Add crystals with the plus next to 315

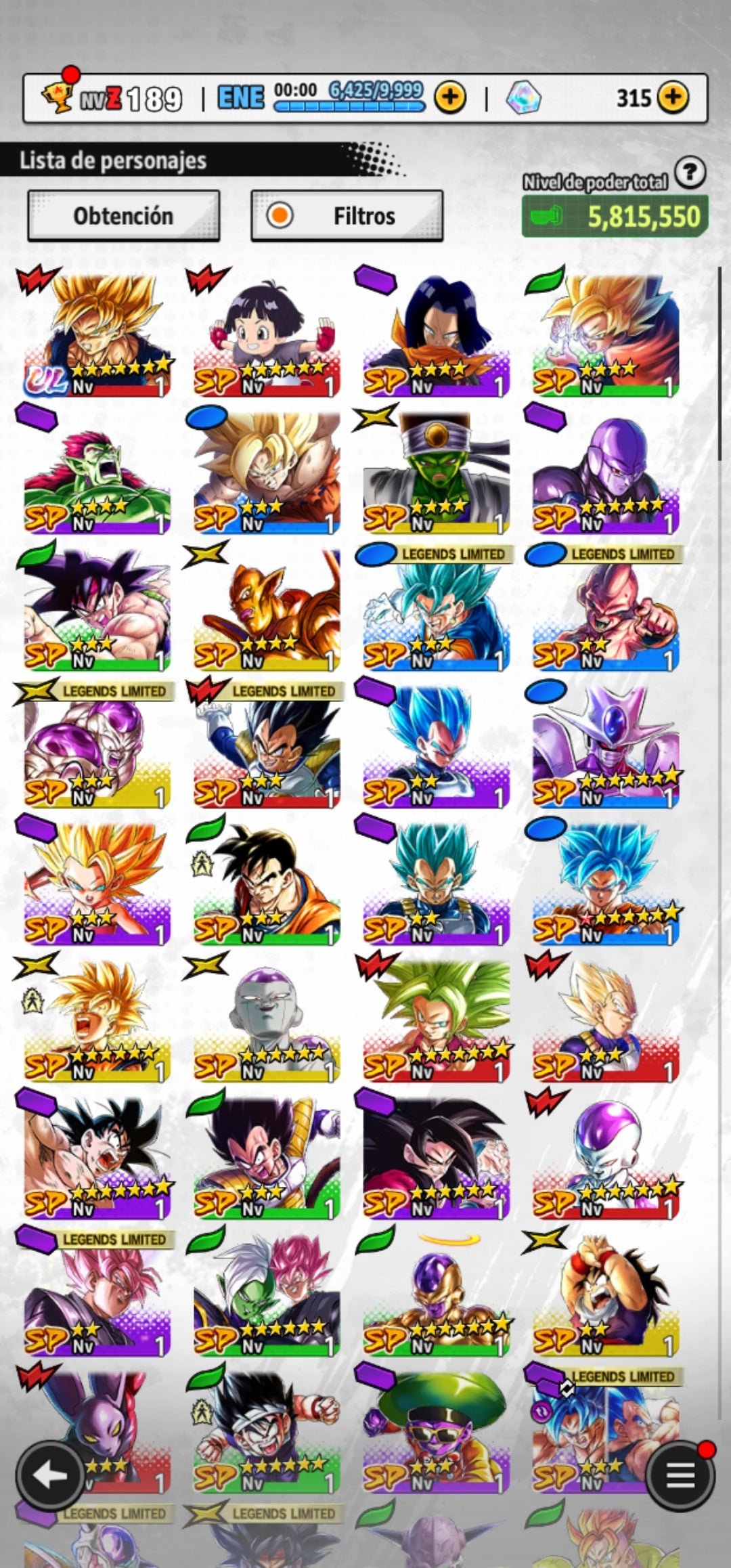coord(671,98)
